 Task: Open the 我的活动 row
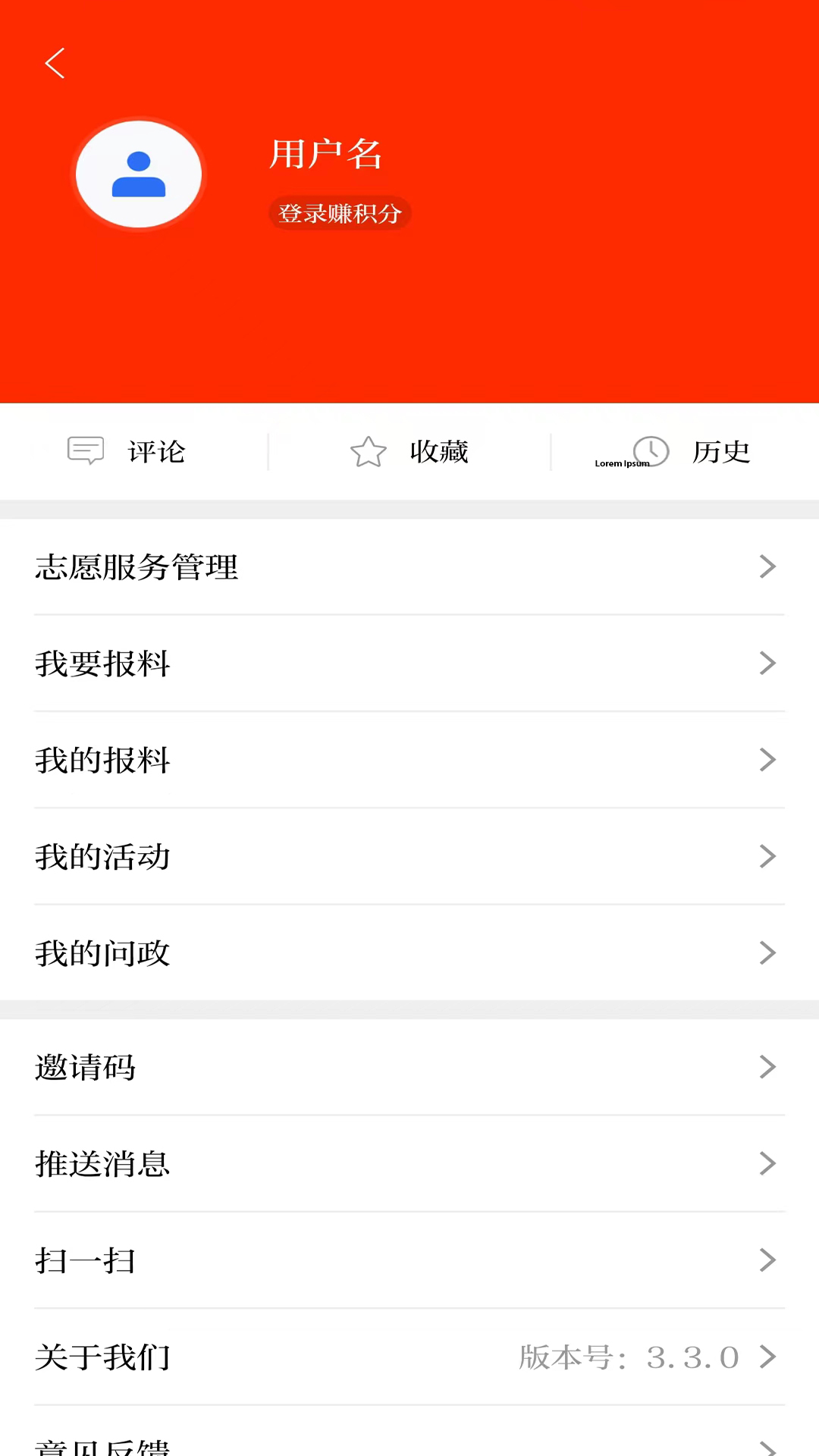pos(409,856)
